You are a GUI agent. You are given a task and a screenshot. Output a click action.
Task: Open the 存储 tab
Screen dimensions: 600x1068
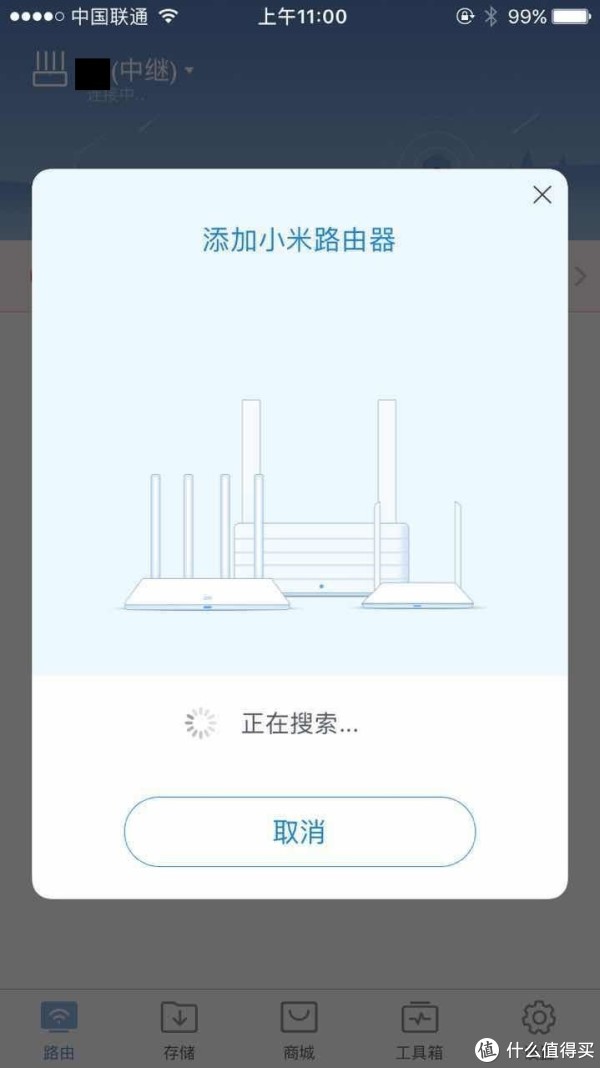pyautogui.click(x=179, y=1030)
